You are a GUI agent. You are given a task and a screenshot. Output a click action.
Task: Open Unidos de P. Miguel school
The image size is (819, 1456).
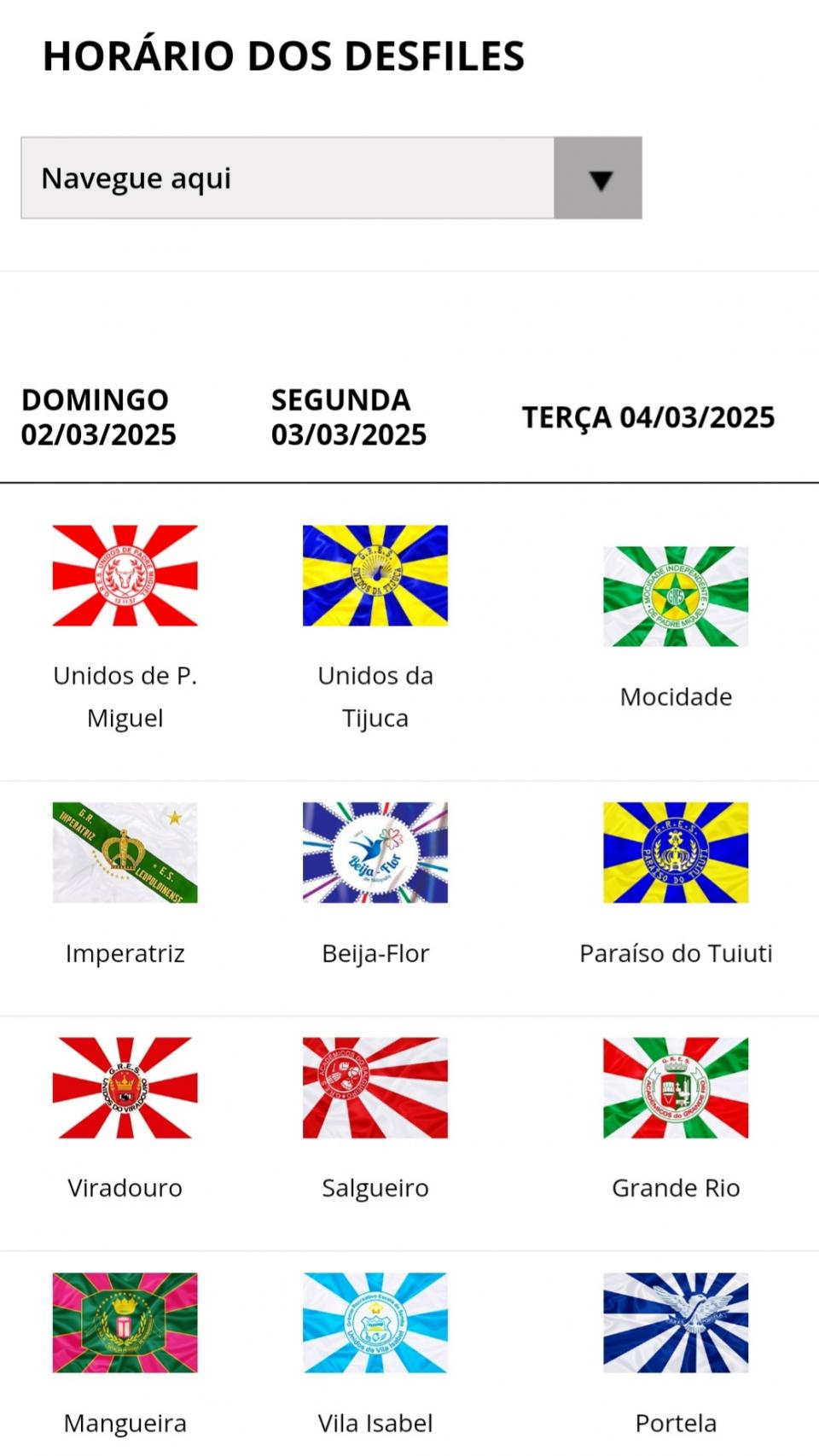125,576
